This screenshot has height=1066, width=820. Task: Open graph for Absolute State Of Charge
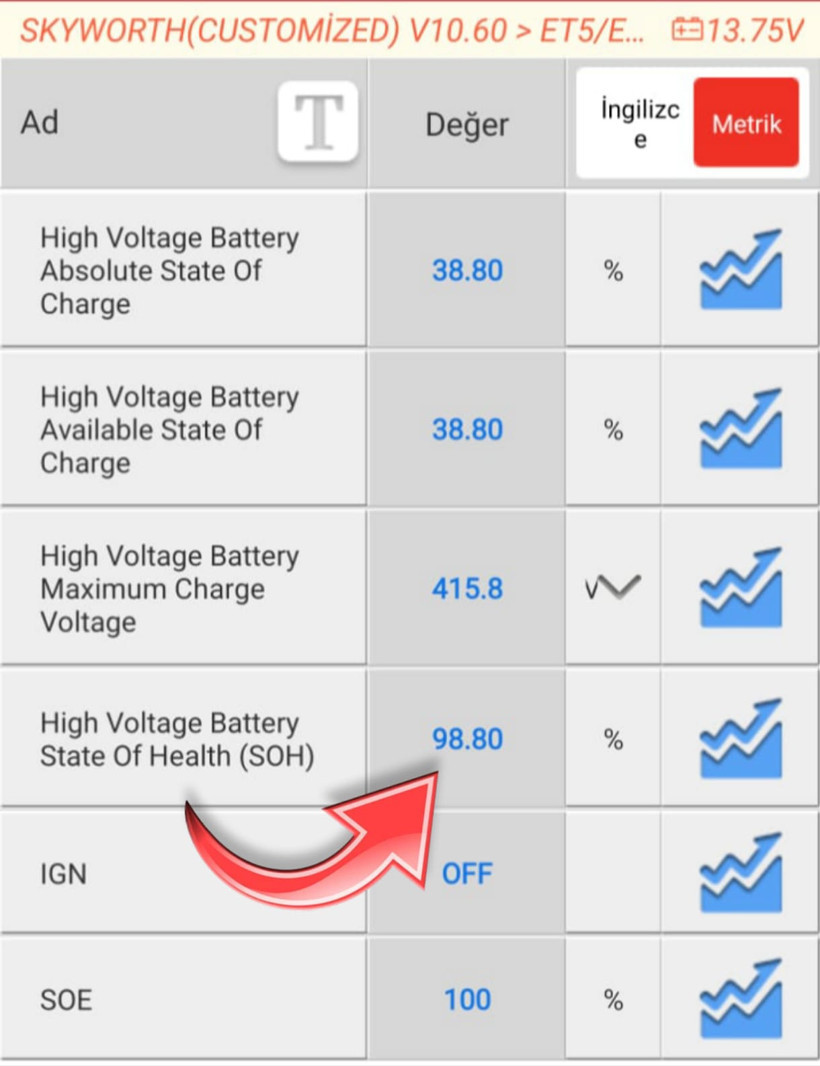point(740,270)
